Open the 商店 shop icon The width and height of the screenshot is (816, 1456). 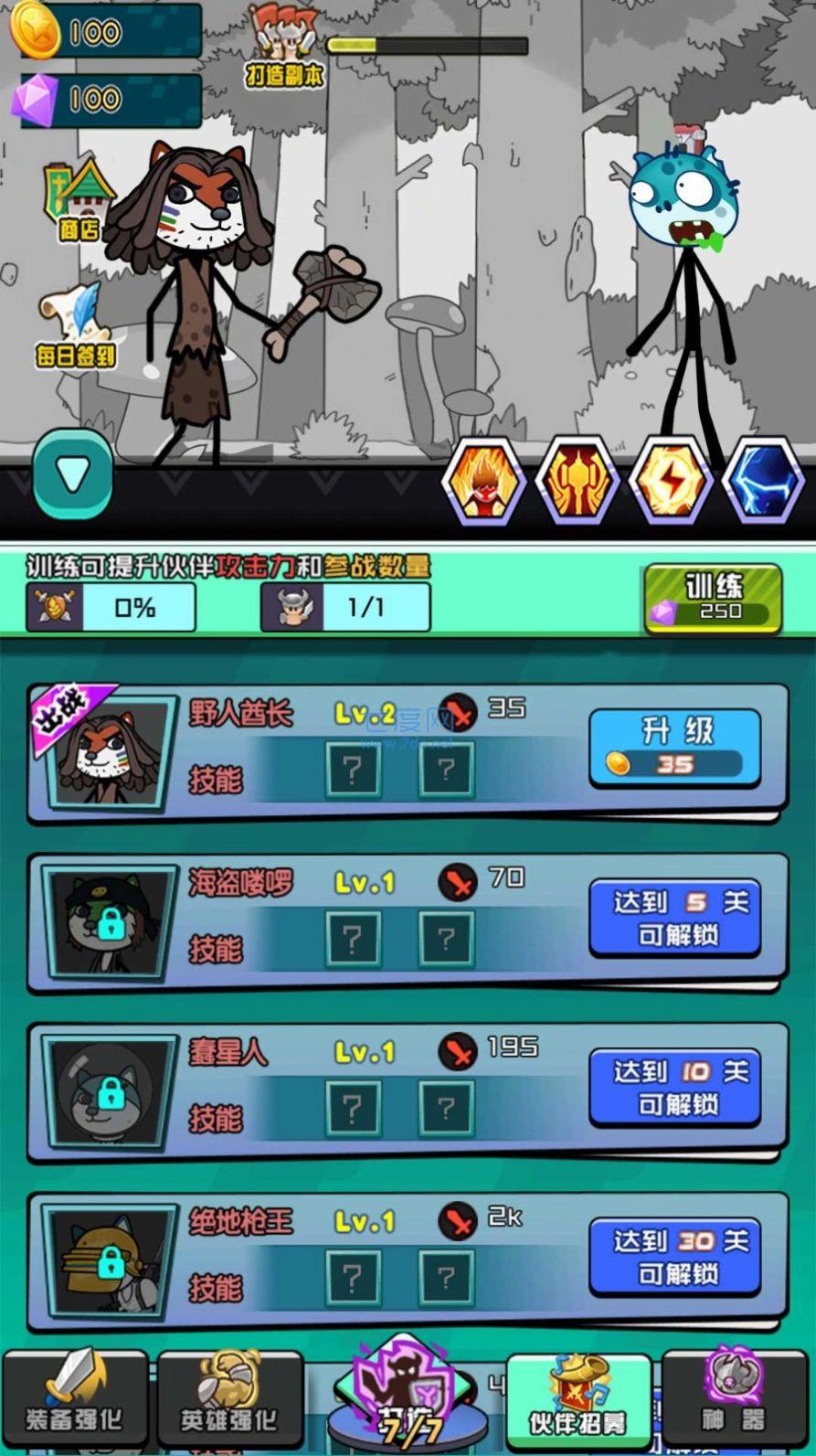click(79, 199)
